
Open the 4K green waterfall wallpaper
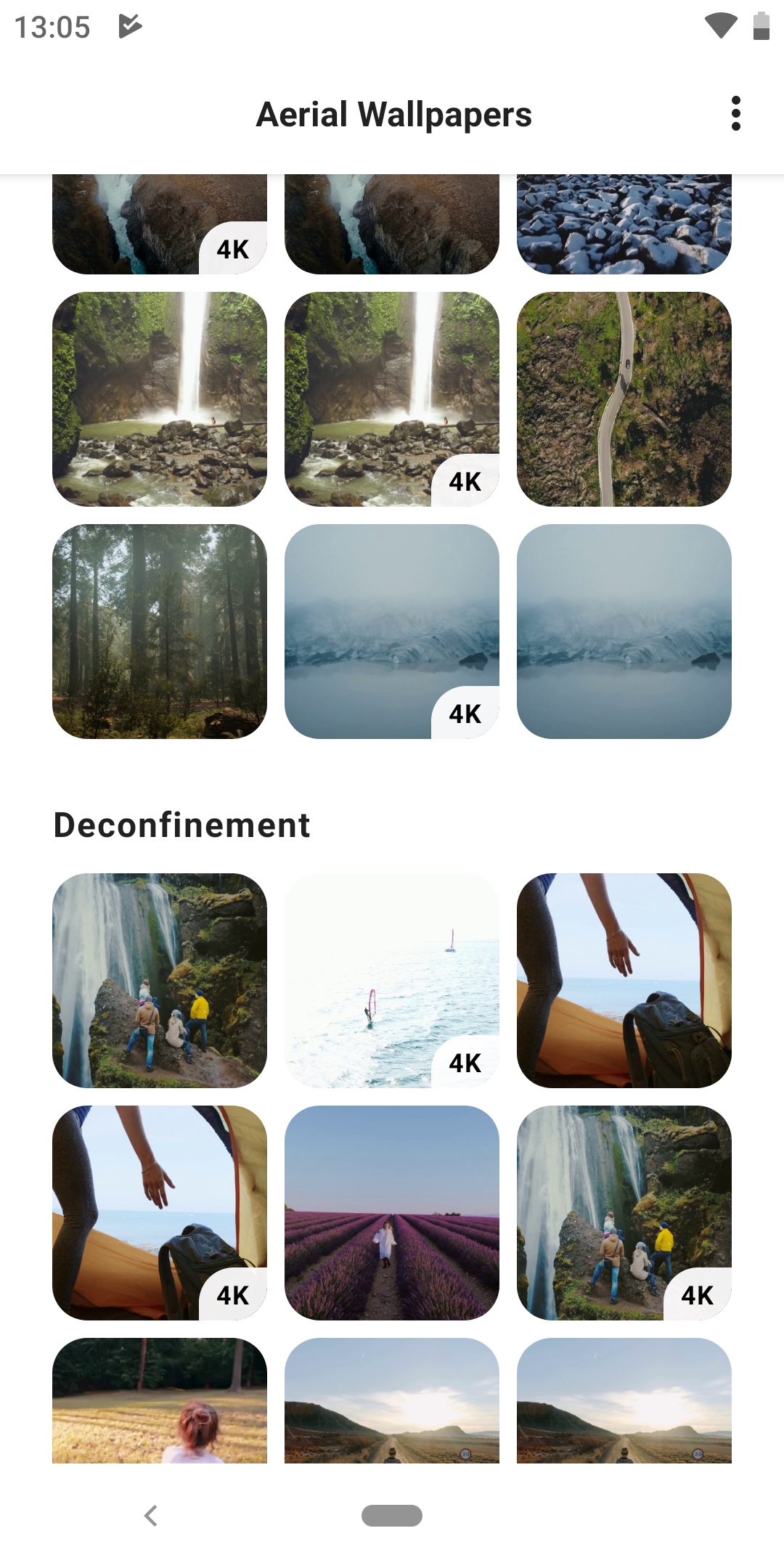(x=392, y=399)
